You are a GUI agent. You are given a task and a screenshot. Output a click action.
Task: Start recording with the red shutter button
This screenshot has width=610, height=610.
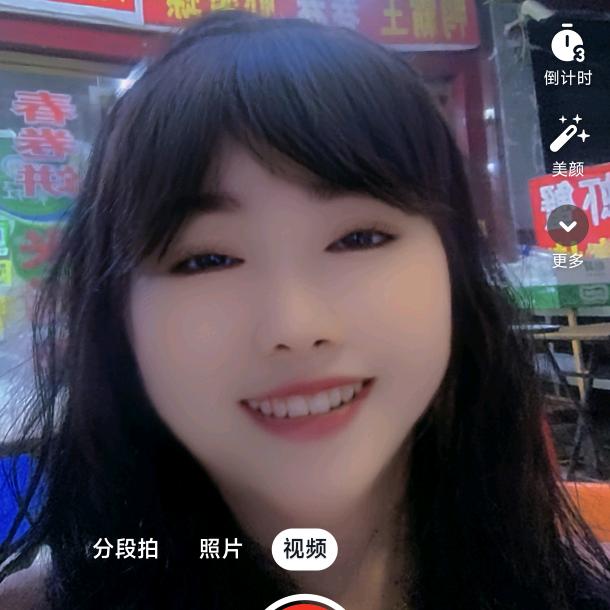tap(304, 602)
